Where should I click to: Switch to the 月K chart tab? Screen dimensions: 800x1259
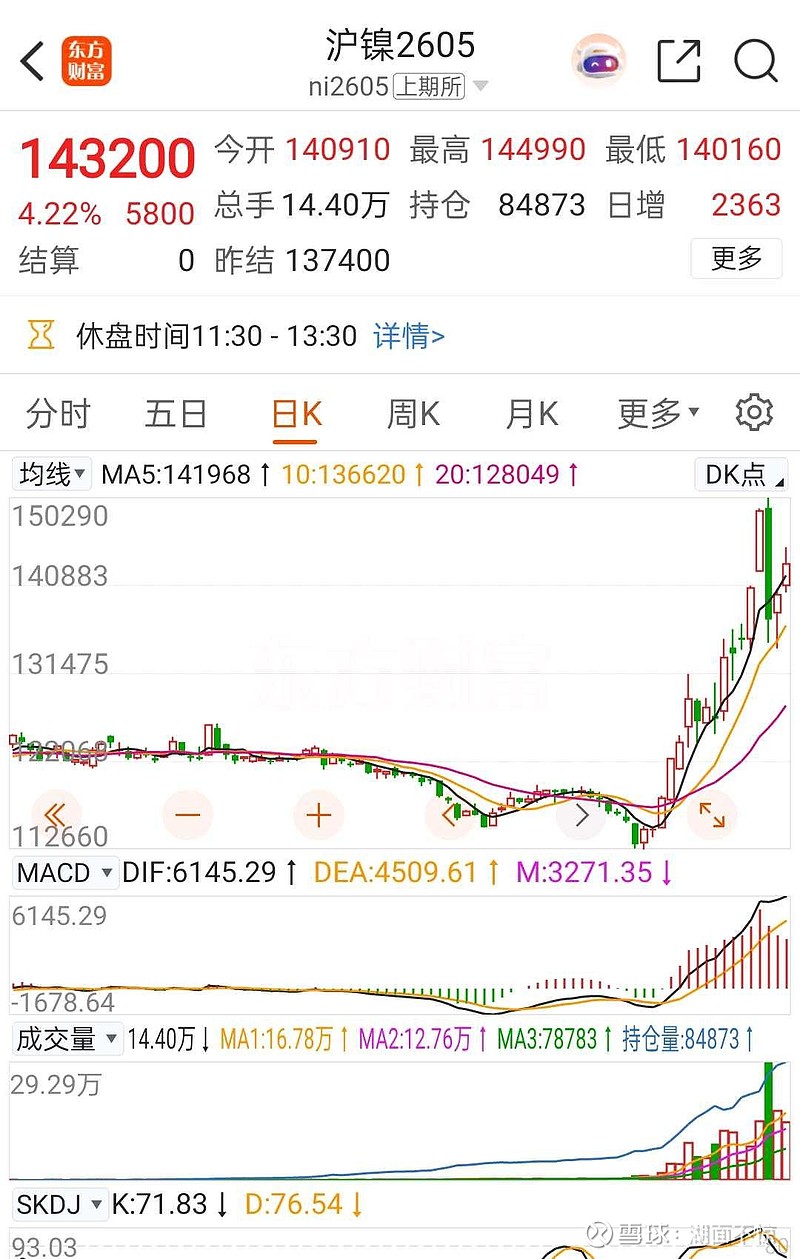click(x=532, y=413)
